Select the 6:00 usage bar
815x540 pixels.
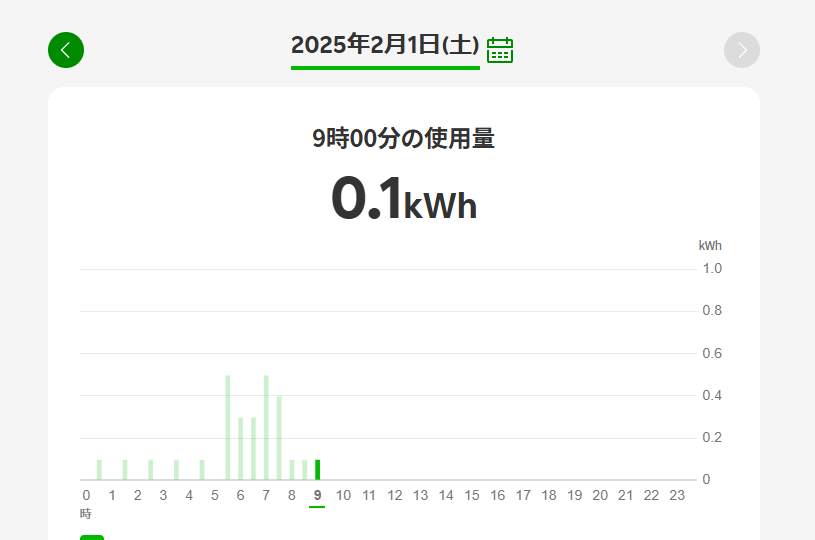(x=241, y=449)
